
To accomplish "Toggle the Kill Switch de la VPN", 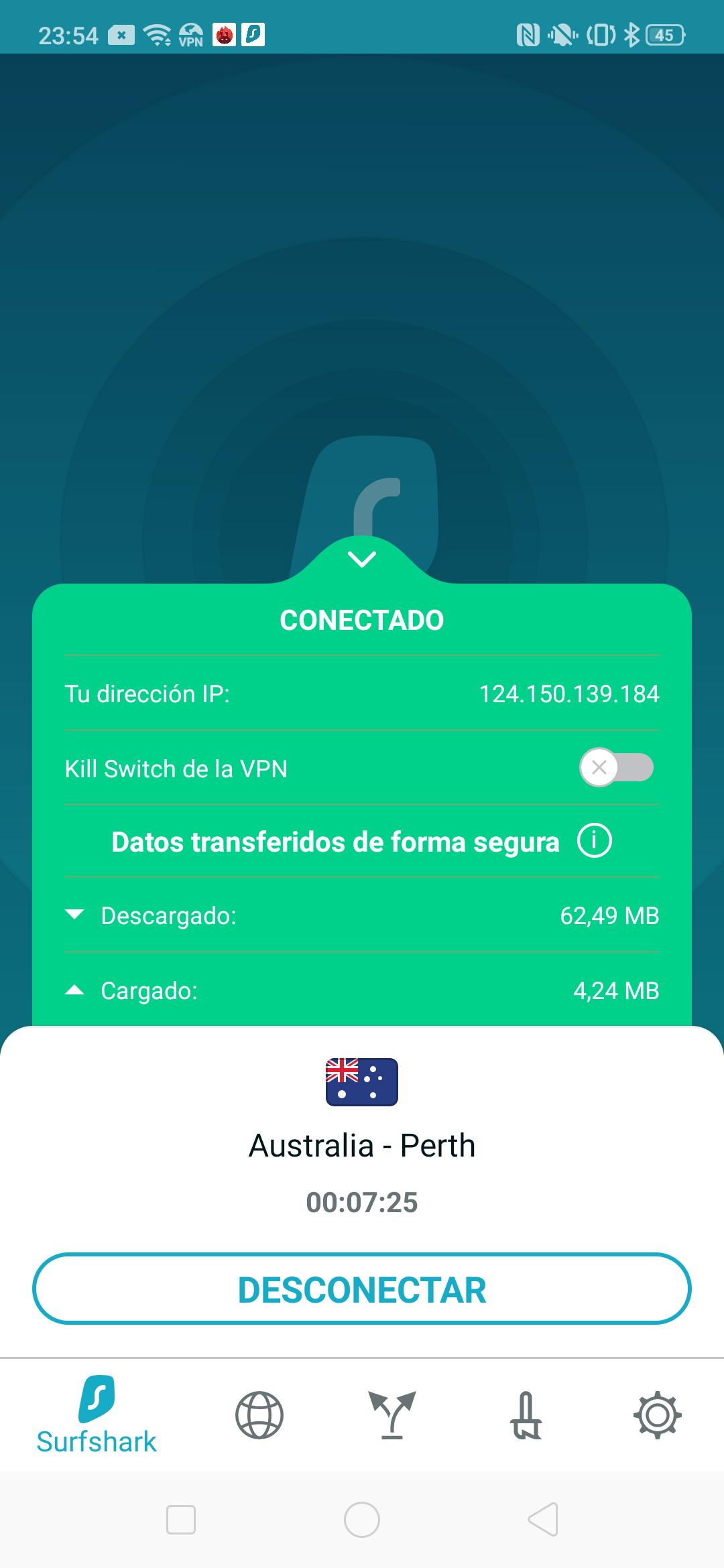I will (x=616, y=767).
